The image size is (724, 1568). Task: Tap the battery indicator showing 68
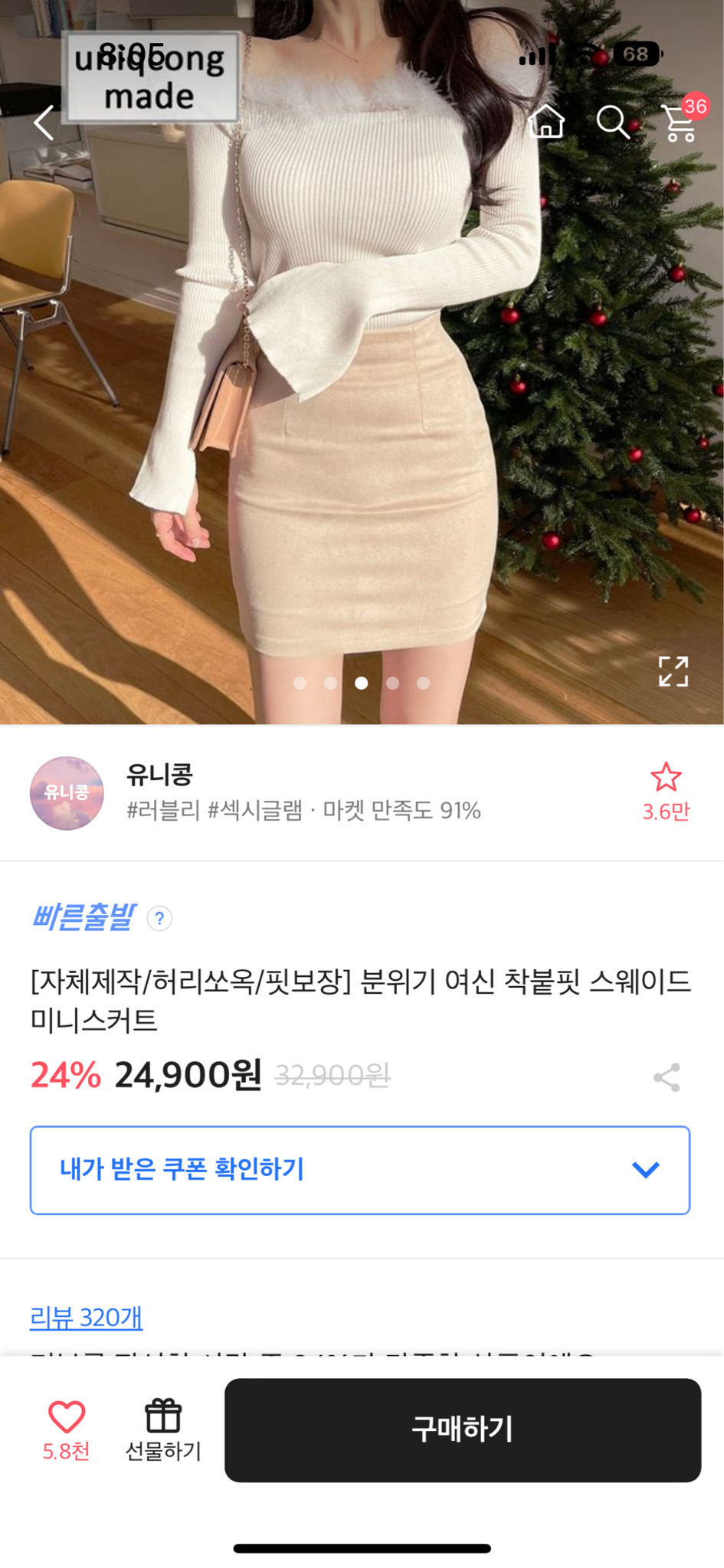tap(636, 54)
